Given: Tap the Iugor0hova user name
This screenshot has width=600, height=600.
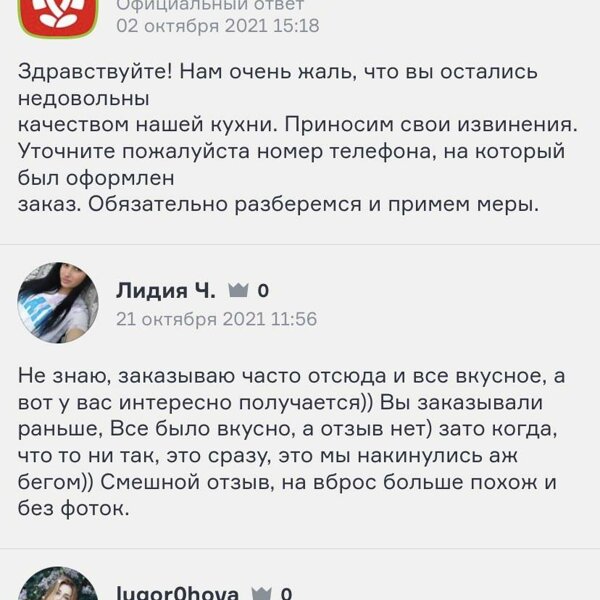Looking at the screenshot, I should [x=176, y=593].
